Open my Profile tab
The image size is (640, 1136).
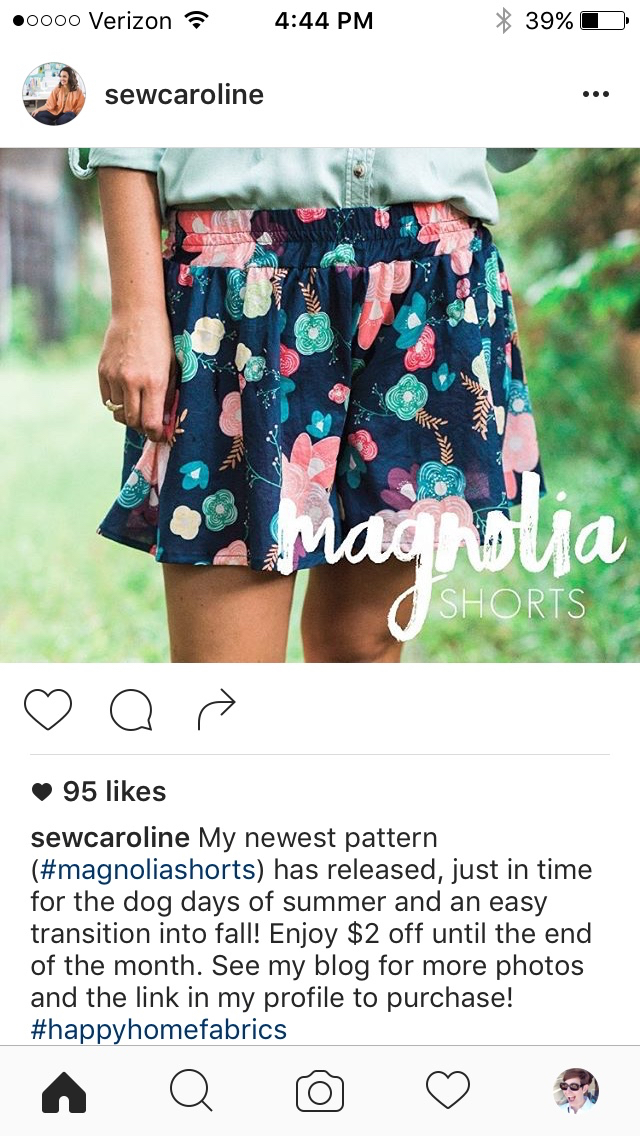pyautogui.click(x=576, y=1092)
